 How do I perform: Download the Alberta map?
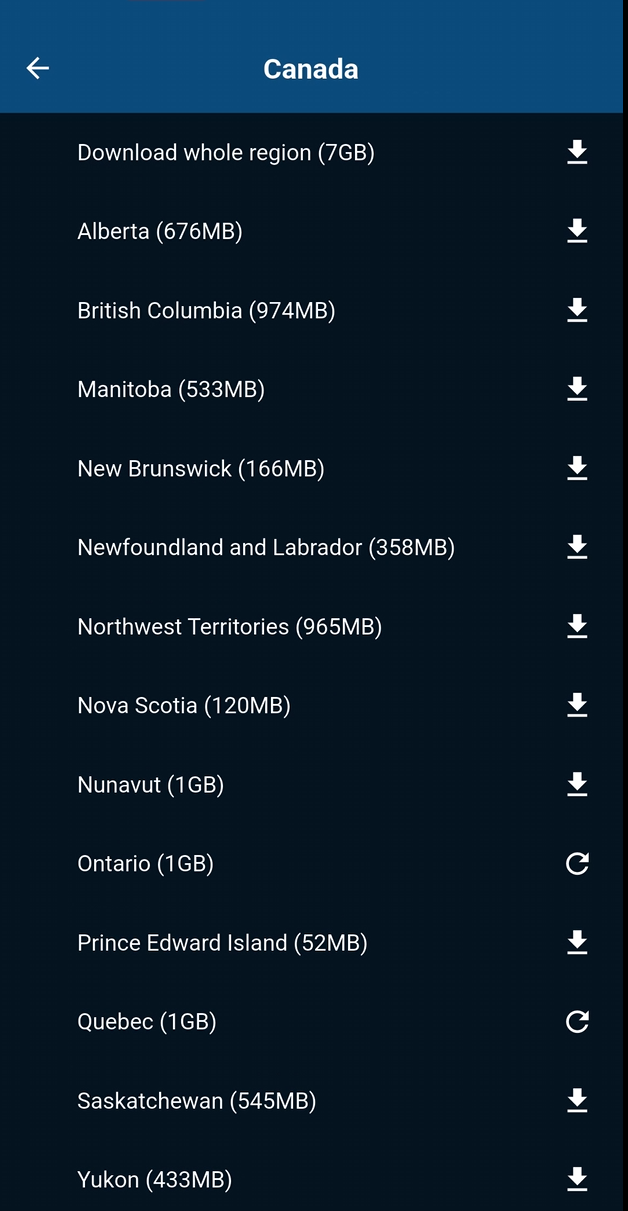[577, 231]
